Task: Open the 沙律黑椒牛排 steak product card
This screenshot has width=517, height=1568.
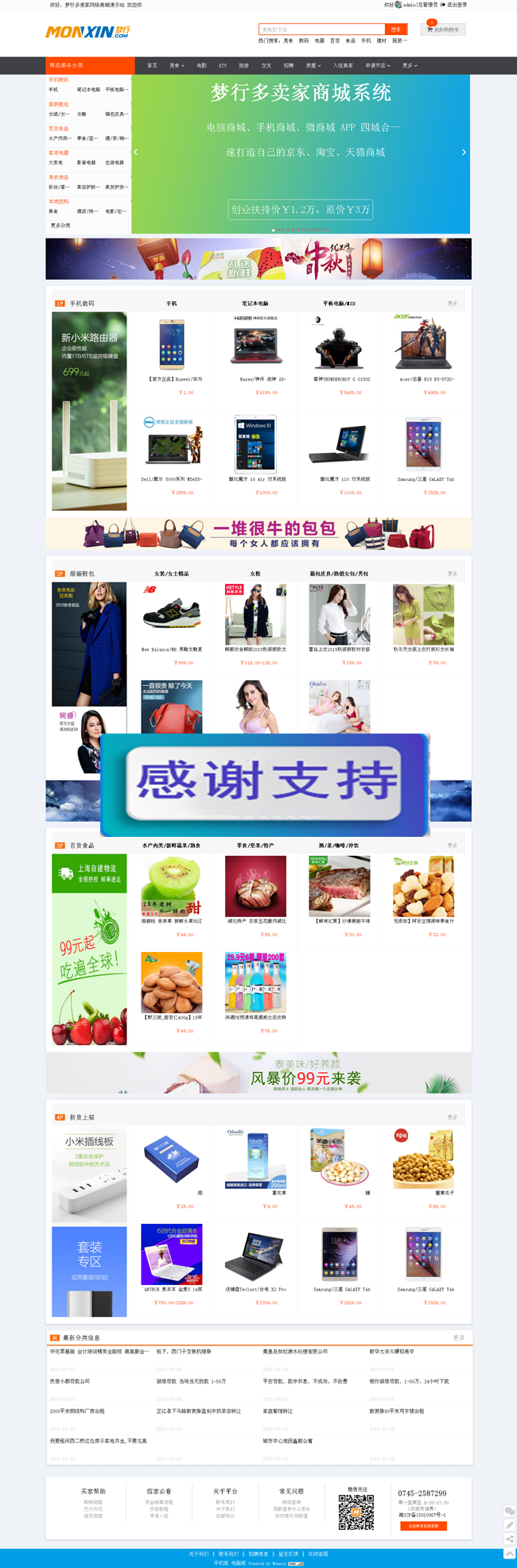Action: tap(339, 888)
